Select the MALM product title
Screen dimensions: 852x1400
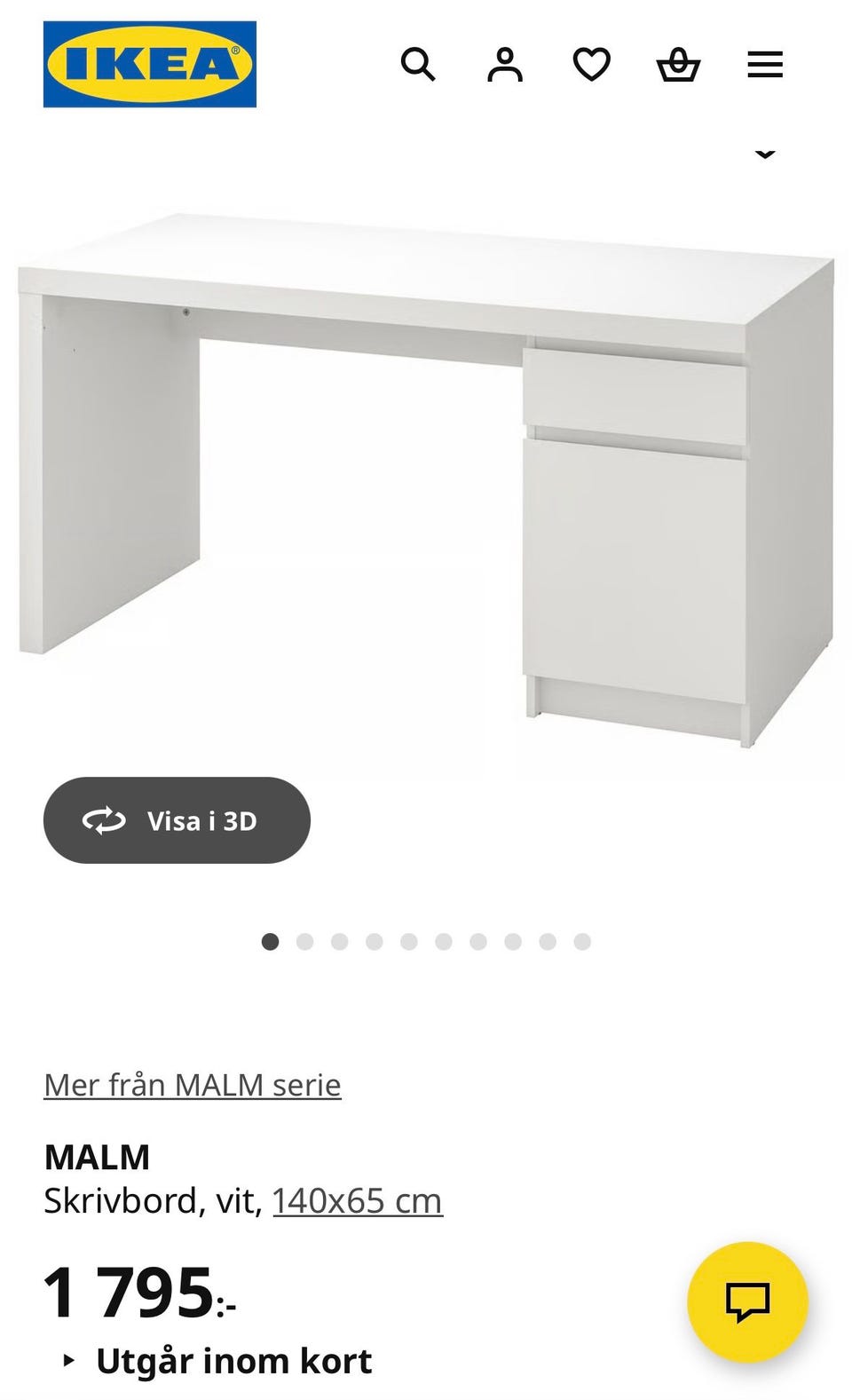pyautogui.click(x=98, y=1157)
